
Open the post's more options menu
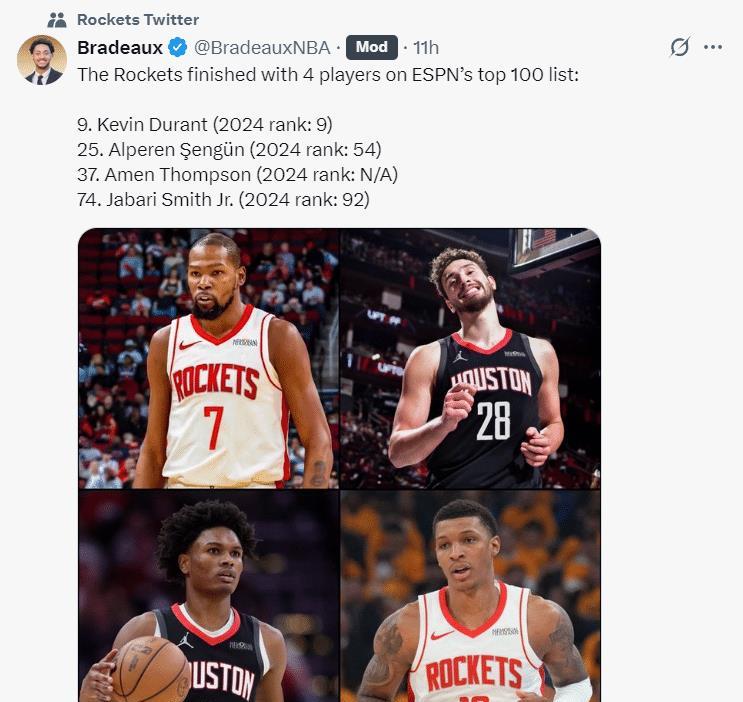[713, 47]
